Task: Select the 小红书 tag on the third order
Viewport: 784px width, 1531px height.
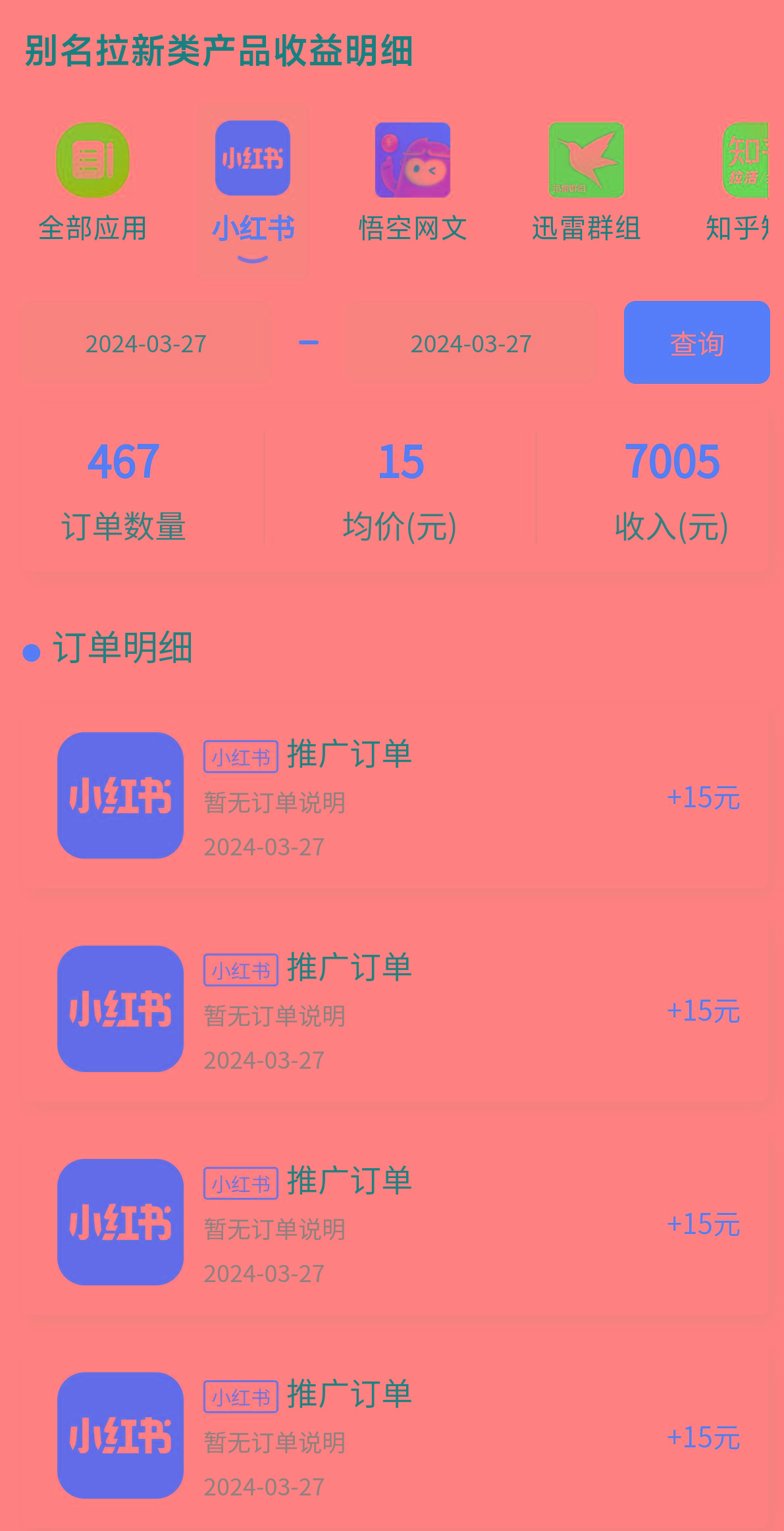Action: 240,1183
